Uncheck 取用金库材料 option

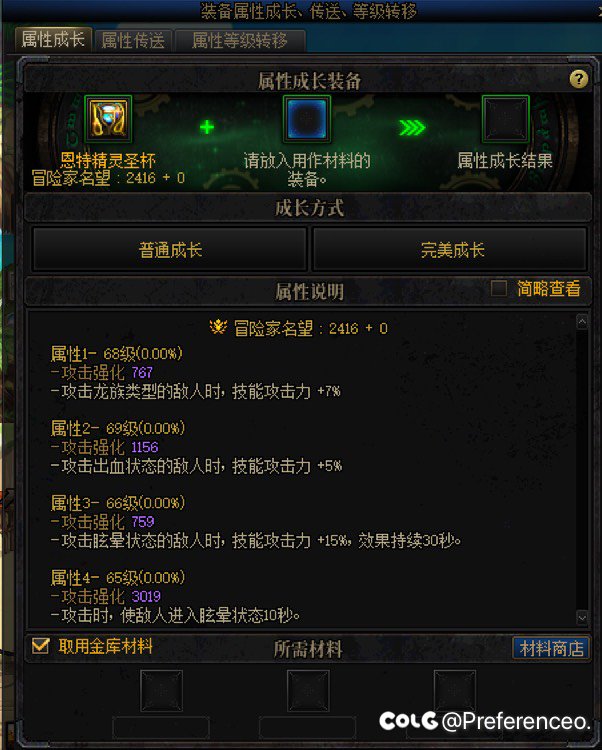(x=40, y=646)
